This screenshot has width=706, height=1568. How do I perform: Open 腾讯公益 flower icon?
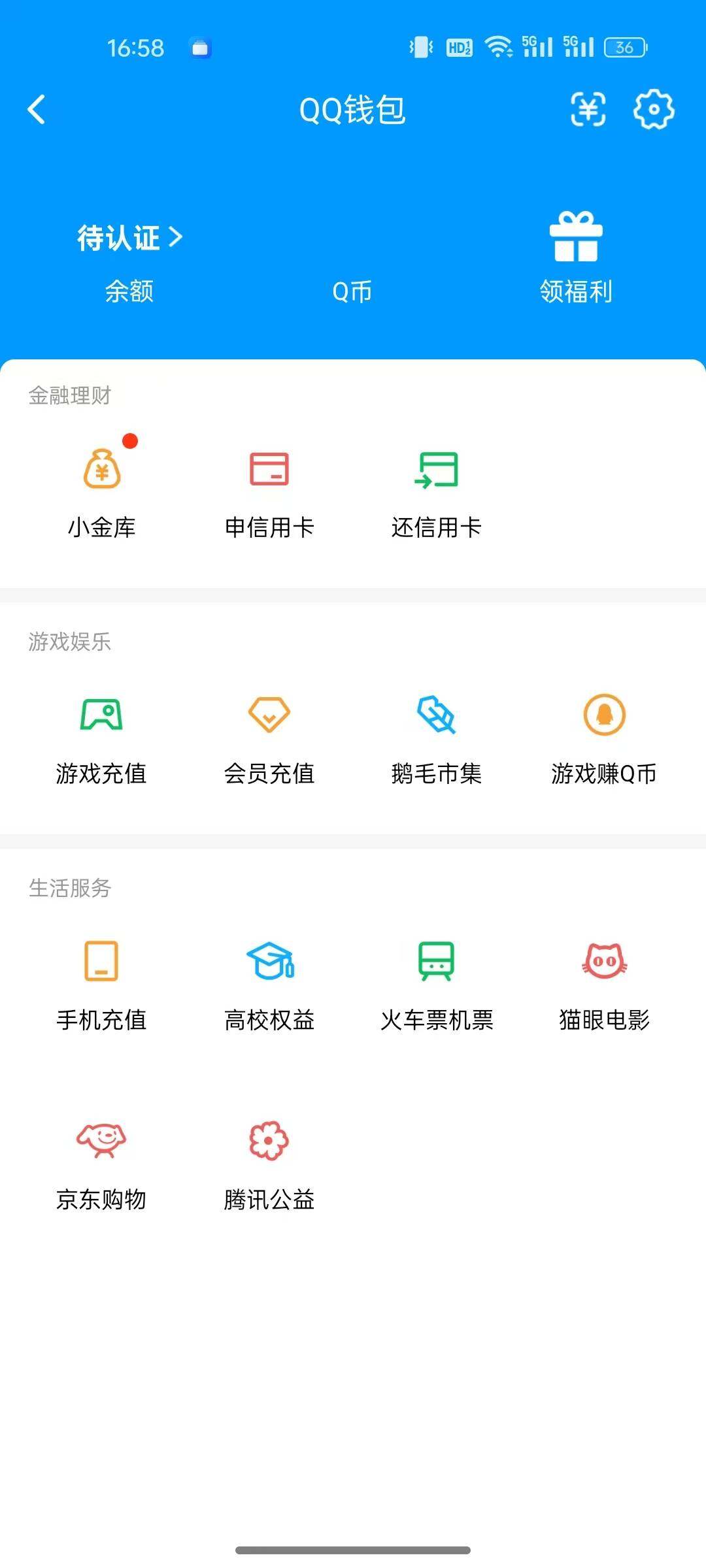tap(270, 1141)
